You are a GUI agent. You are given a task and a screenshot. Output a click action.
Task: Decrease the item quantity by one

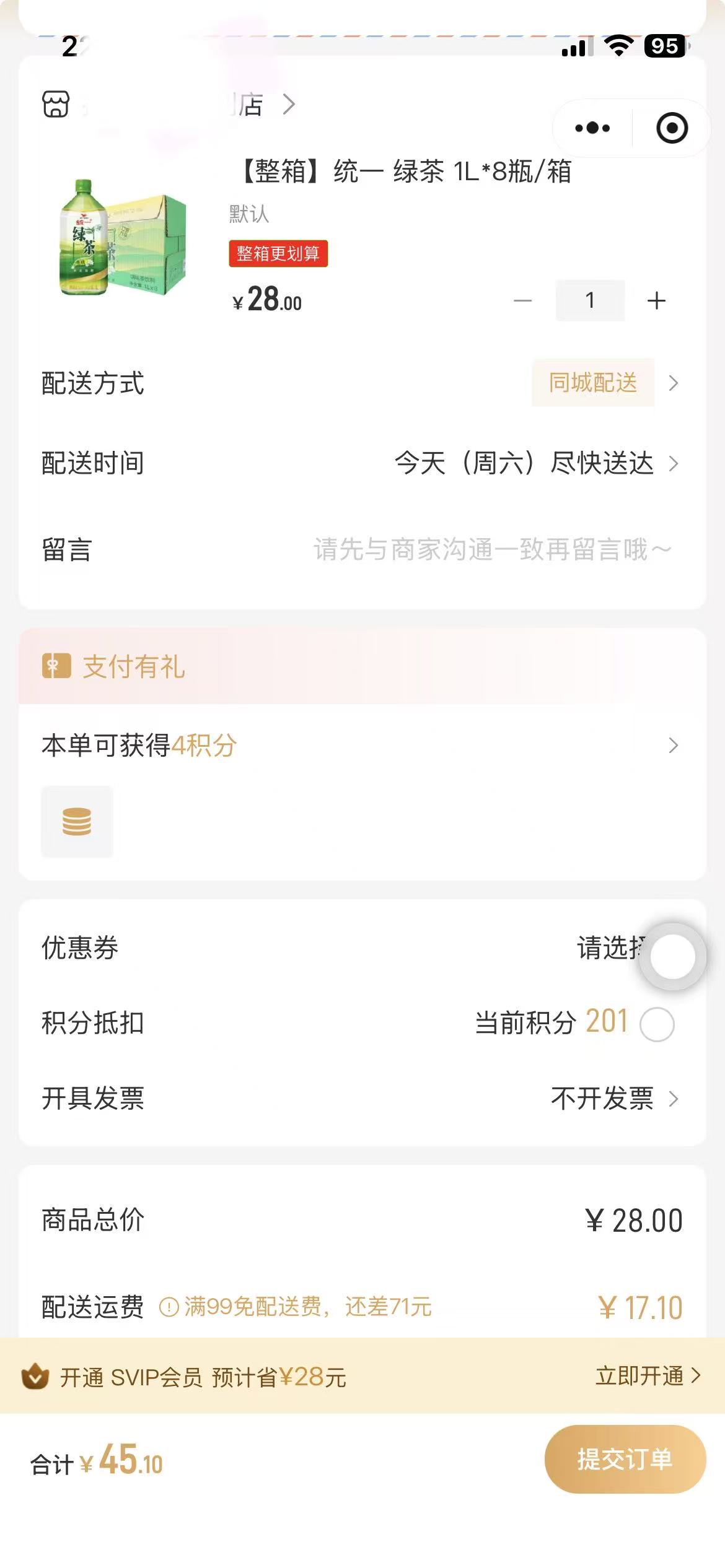(523, 301)
